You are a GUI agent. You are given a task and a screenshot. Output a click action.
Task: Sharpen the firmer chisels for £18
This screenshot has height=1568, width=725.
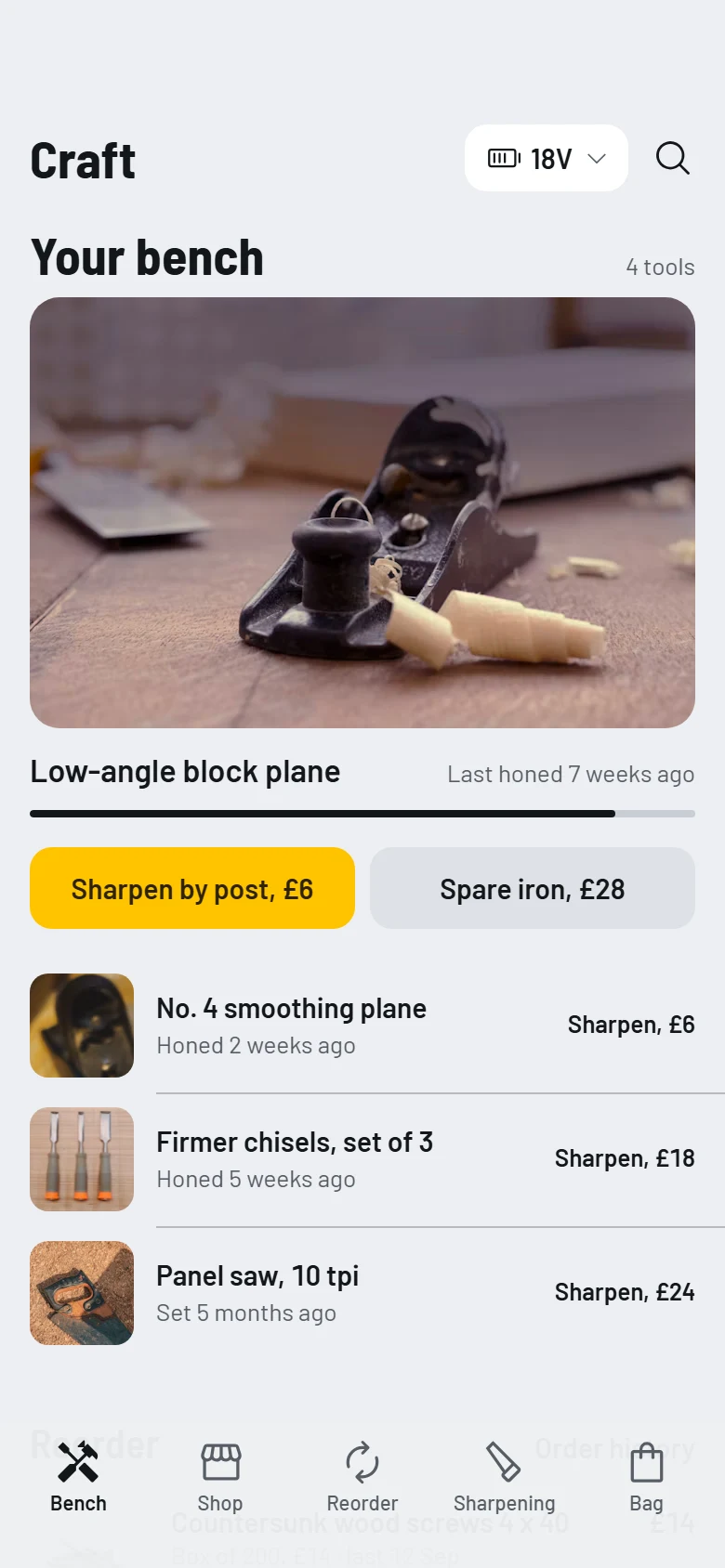(x=625, y=1158)
